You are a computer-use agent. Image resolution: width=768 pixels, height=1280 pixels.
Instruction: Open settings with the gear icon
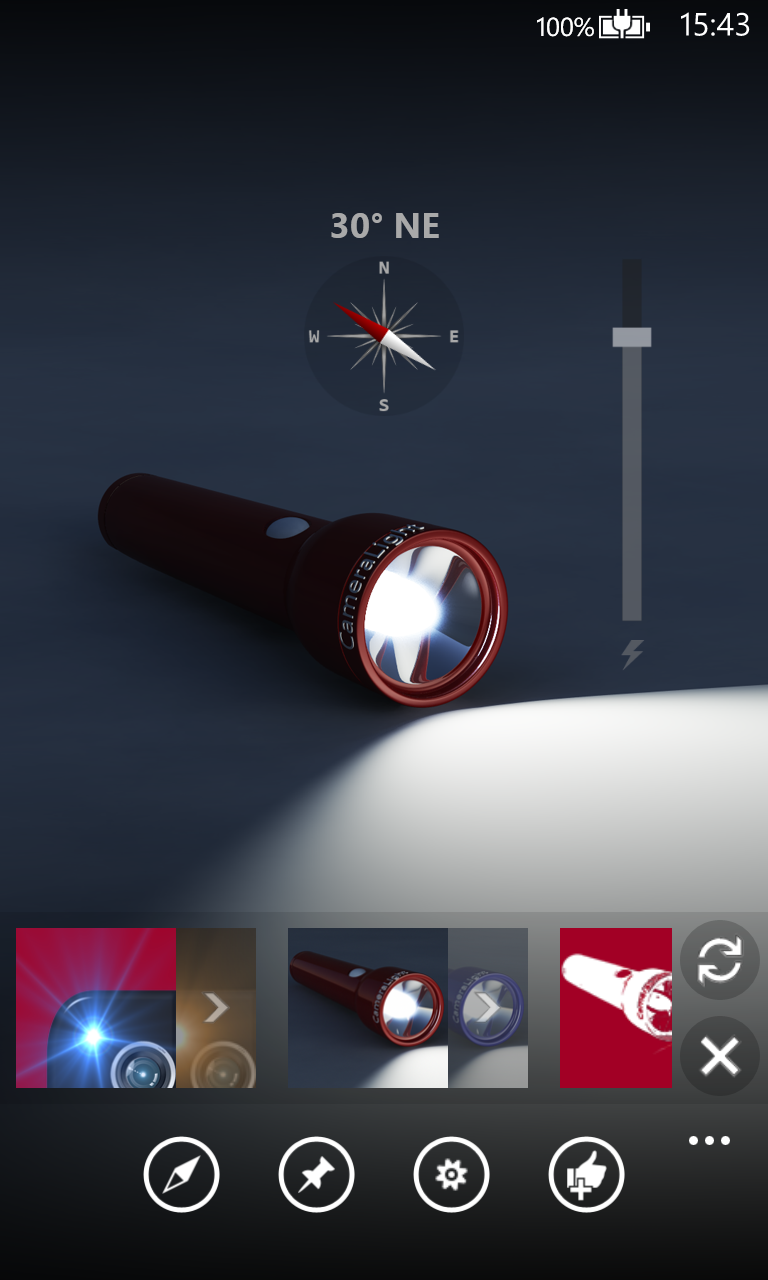tap(451, 1175)
